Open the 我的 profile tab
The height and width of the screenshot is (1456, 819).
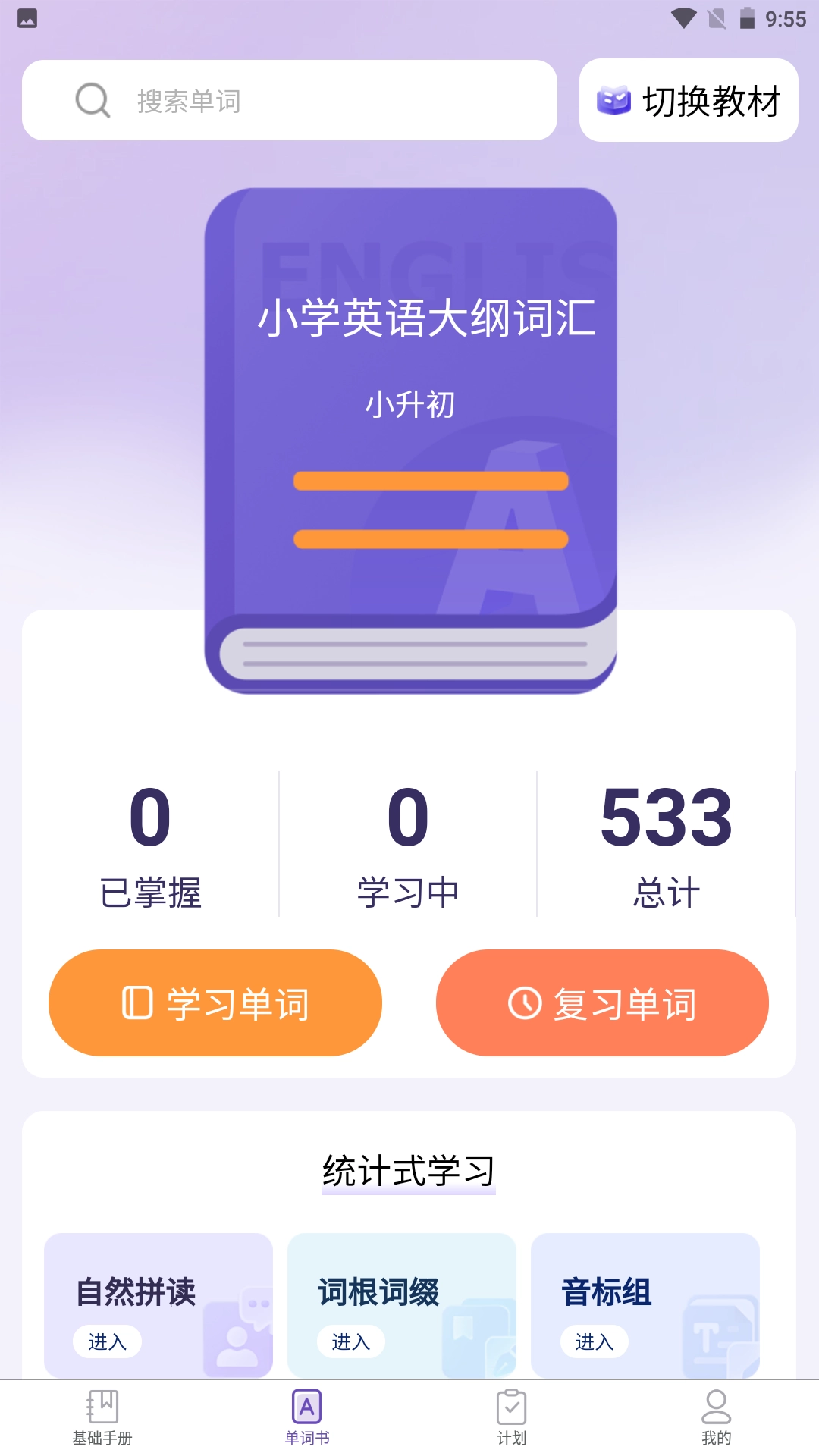click(716, 1417)
